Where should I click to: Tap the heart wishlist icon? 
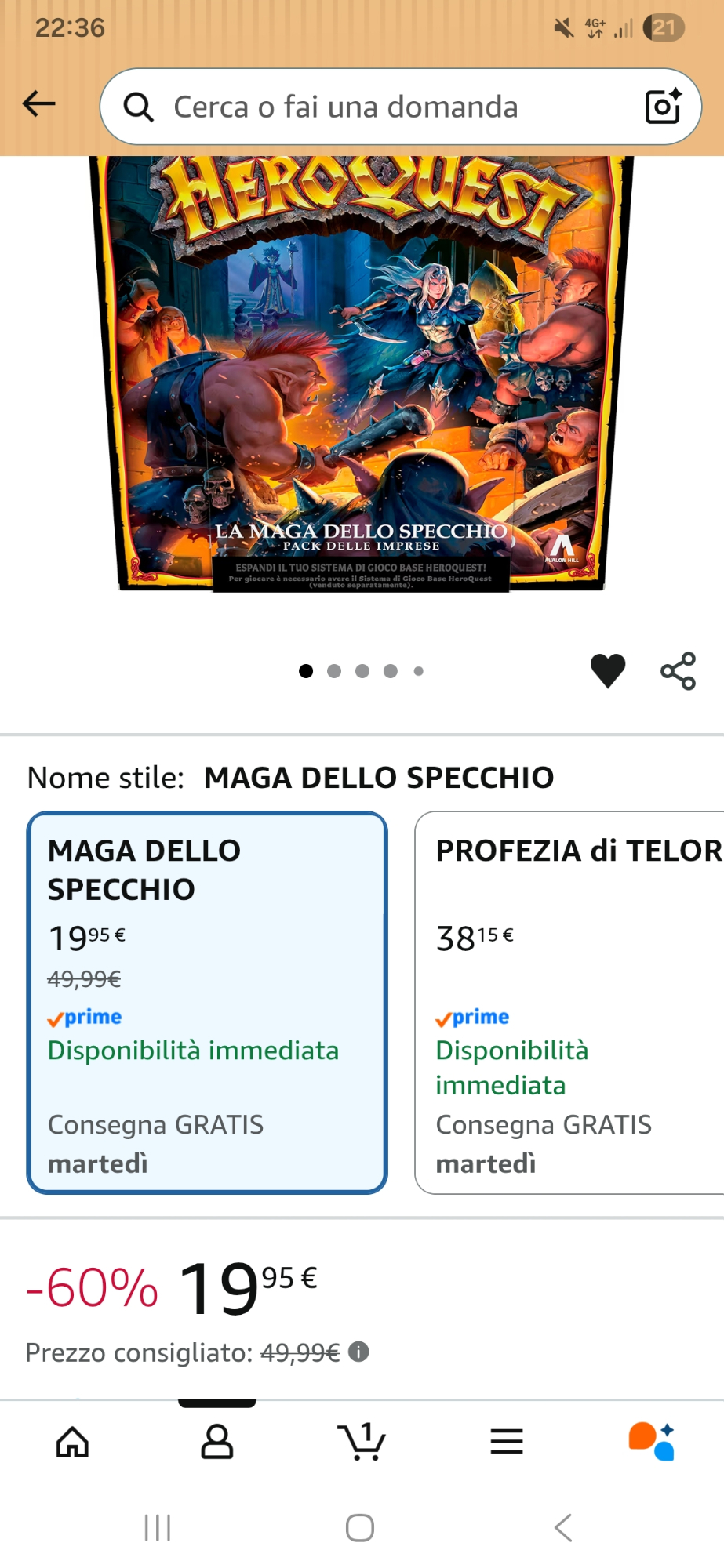pos(608,671)
